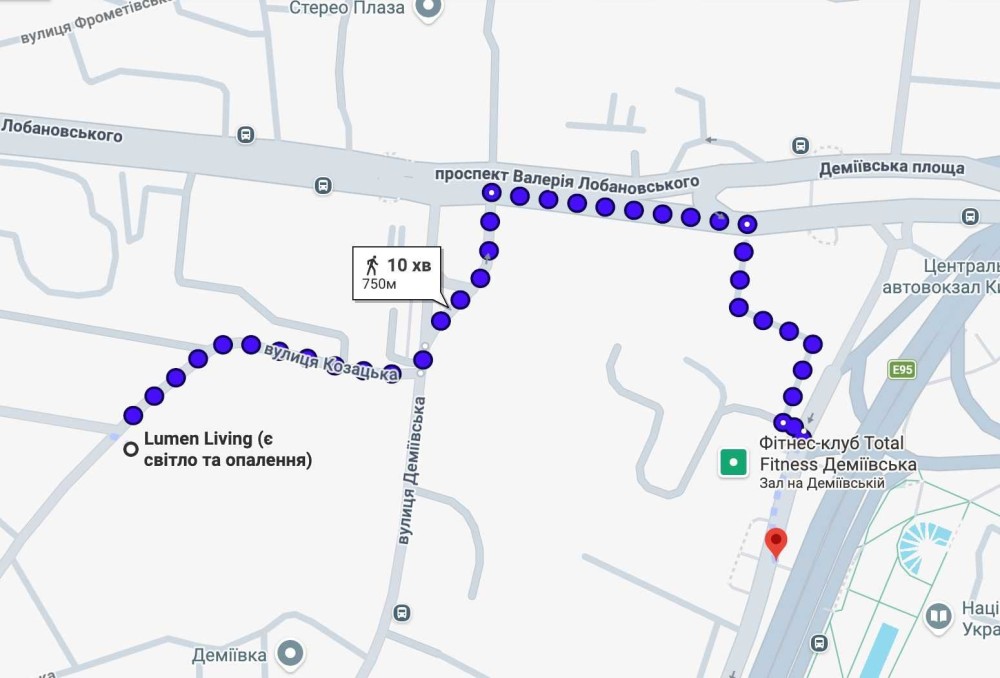
Task: Open the transit stop near Деміївська площа
Action: pyautogui.click(x=800, y=145)
